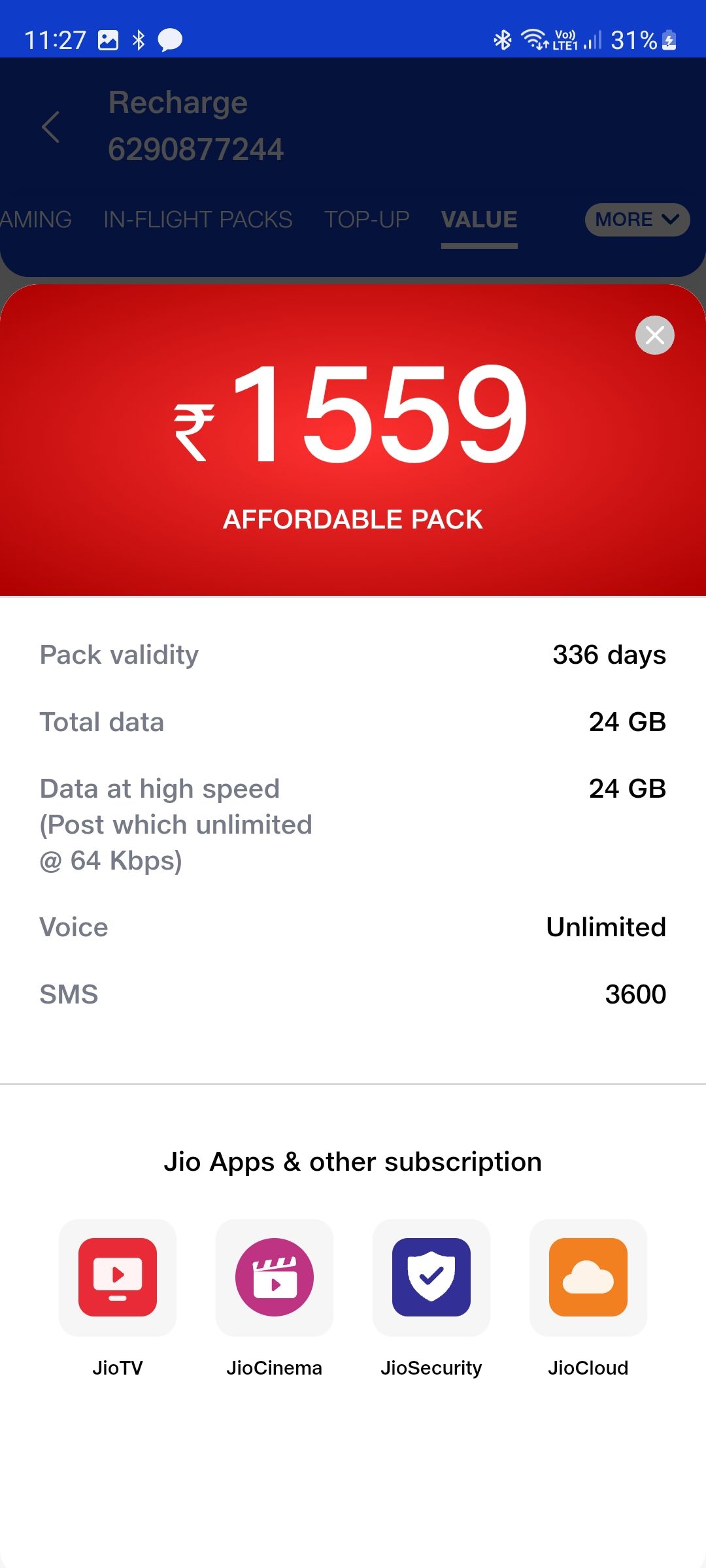Open the JioCinema app icon
Screen dimensions: 706x1568
[274, 1277]
